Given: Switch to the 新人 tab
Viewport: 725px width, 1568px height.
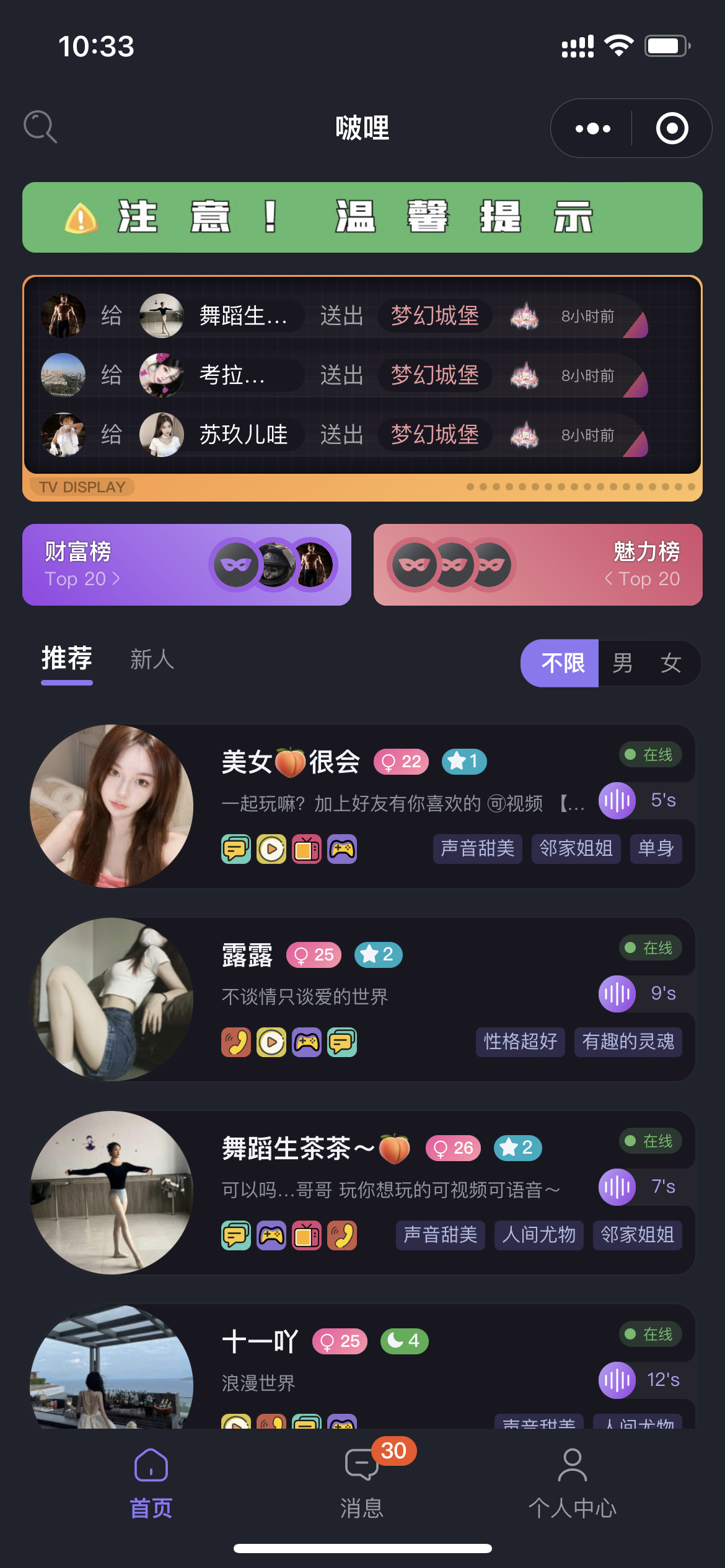Looking at the screenshot, I should point(152,660).
